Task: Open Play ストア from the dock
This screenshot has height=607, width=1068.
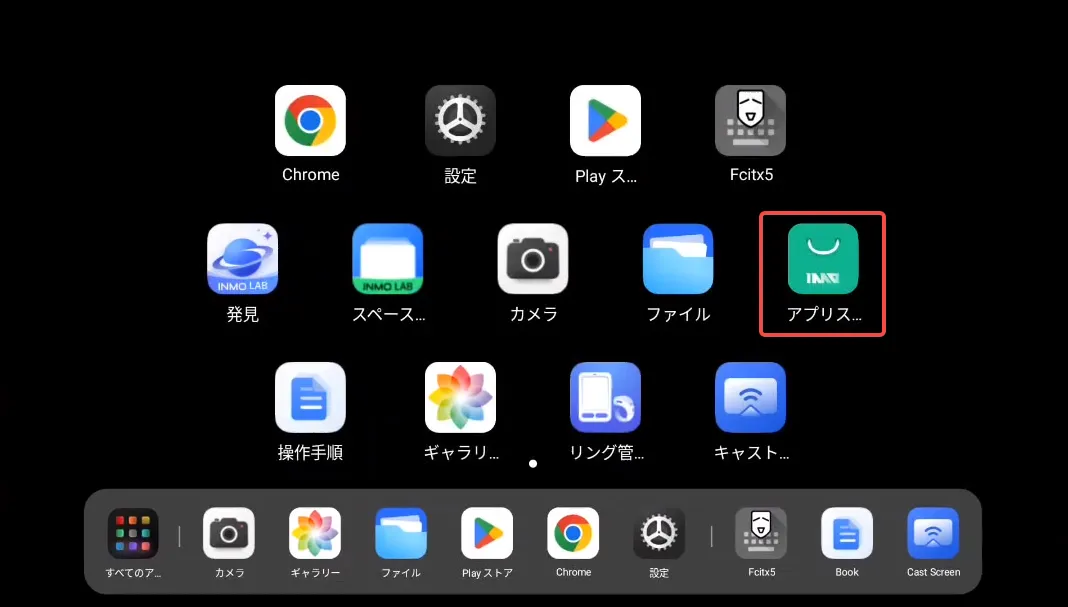Action: [487, 533]
